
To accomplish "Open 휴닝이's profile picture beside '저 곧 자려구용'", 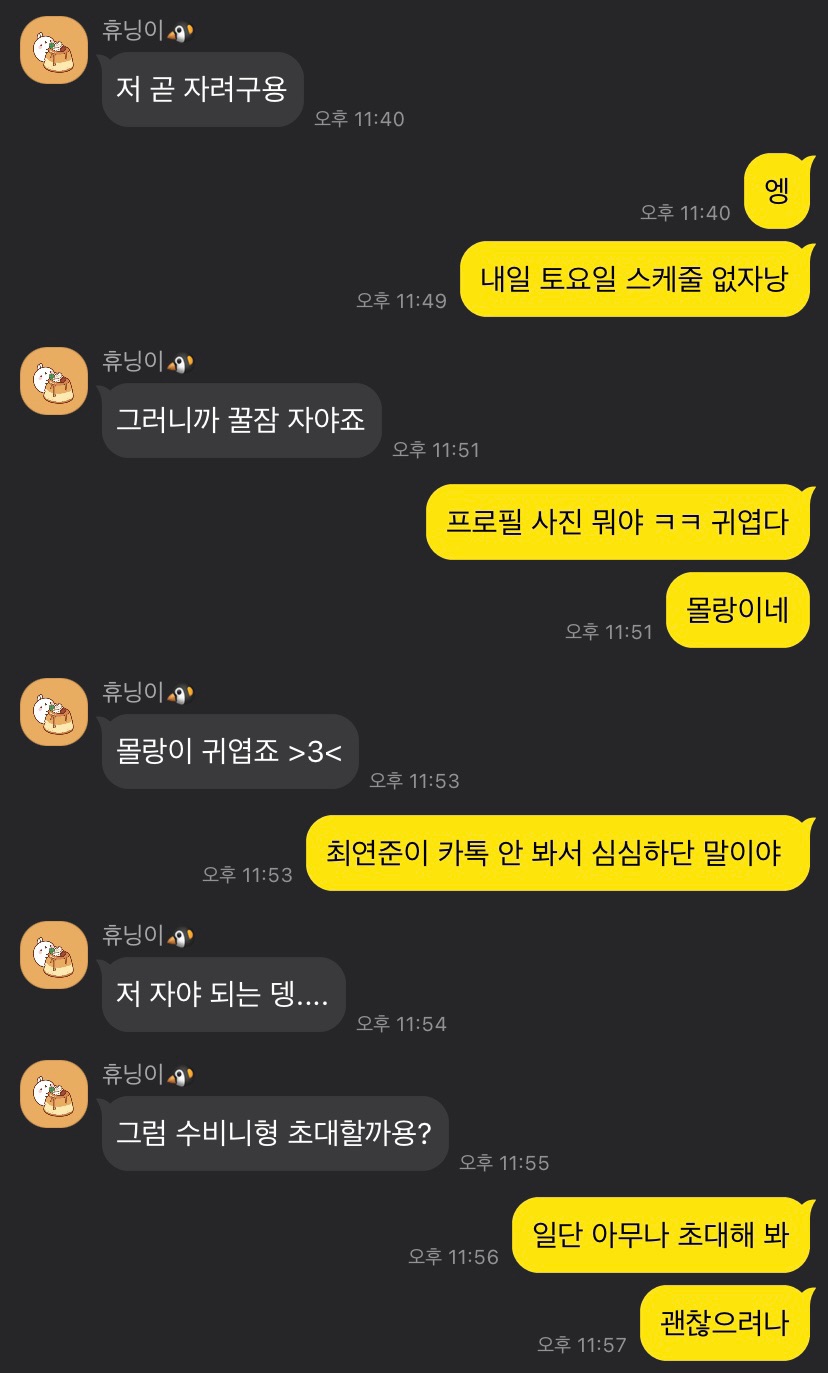I will click(x=54, y=50).
